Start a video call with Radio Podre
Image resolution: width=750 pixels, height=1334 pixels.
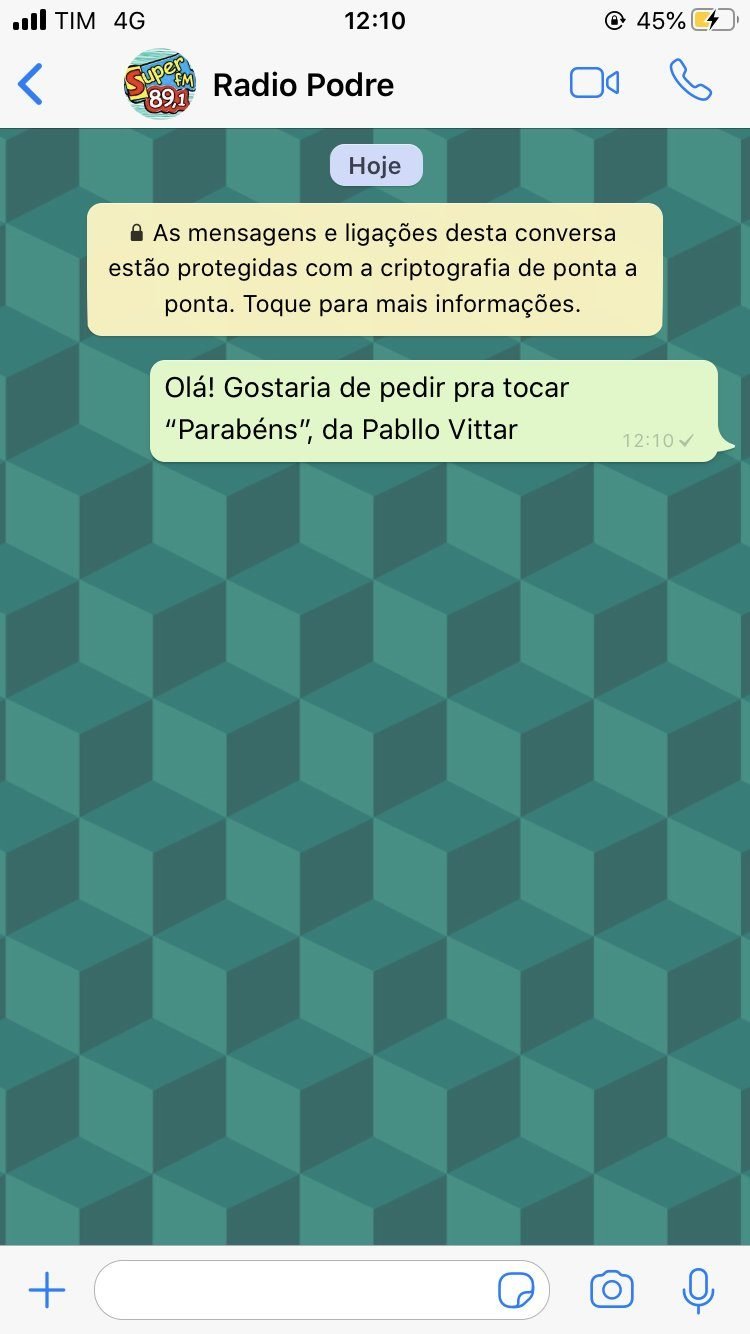pos(594,83)
